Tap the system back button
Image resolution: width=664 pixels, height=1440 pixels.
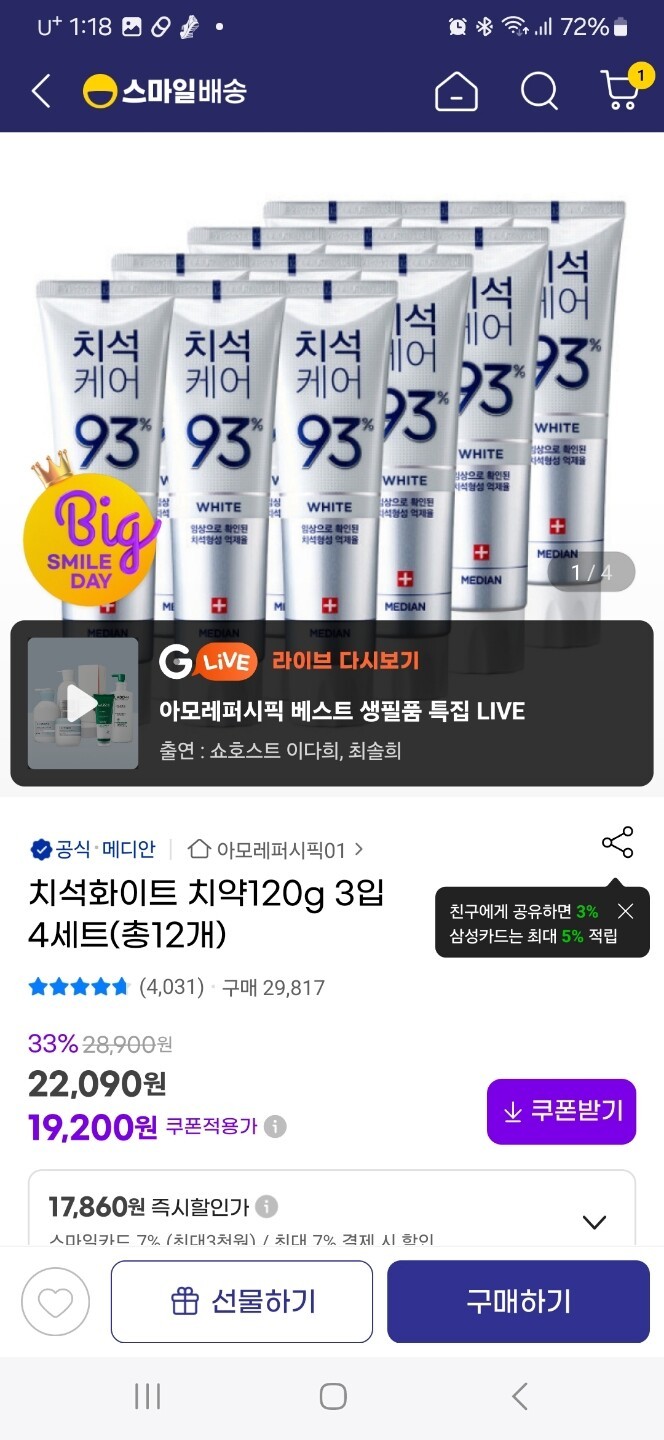pyautogui.click(x=519, y=1397)
